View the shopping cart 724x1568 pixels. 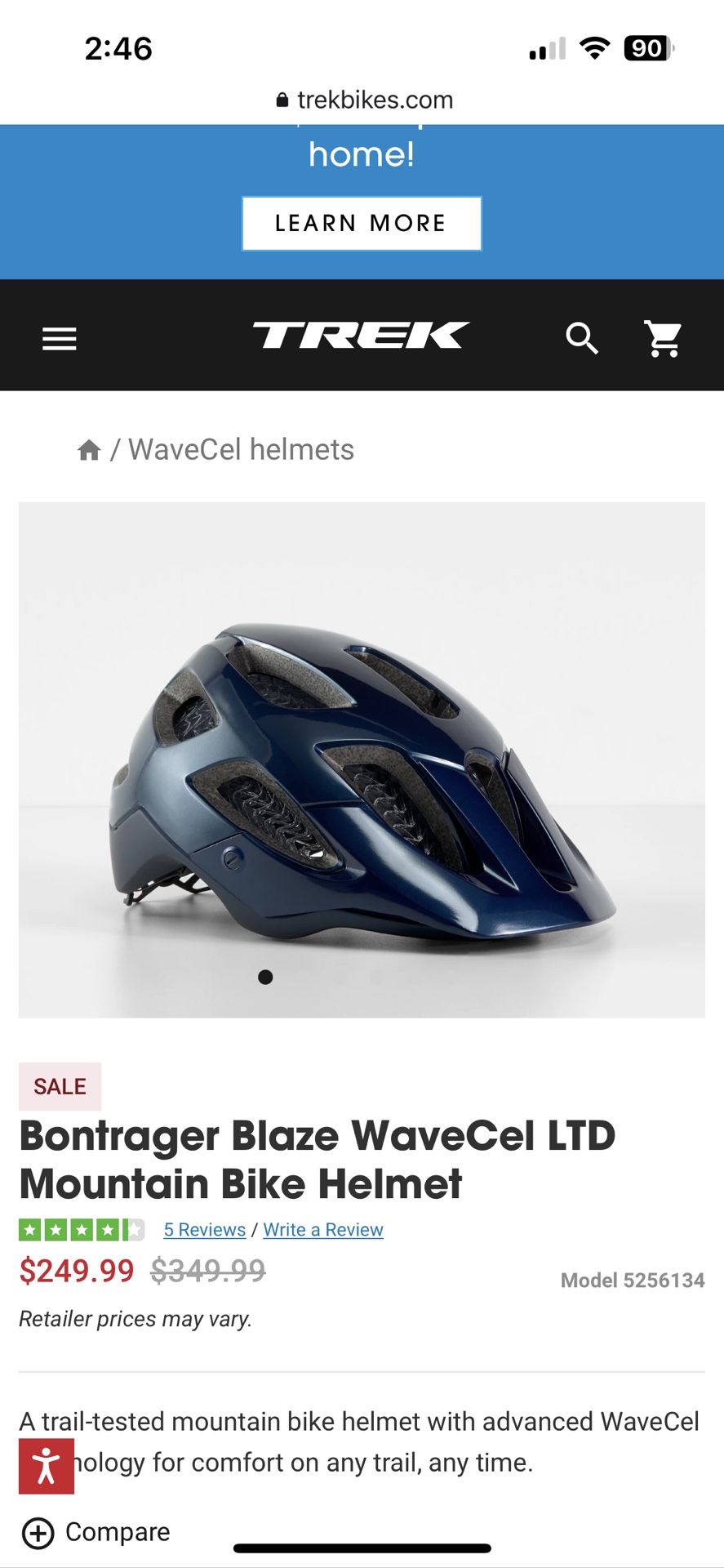[x=663, y=338]
